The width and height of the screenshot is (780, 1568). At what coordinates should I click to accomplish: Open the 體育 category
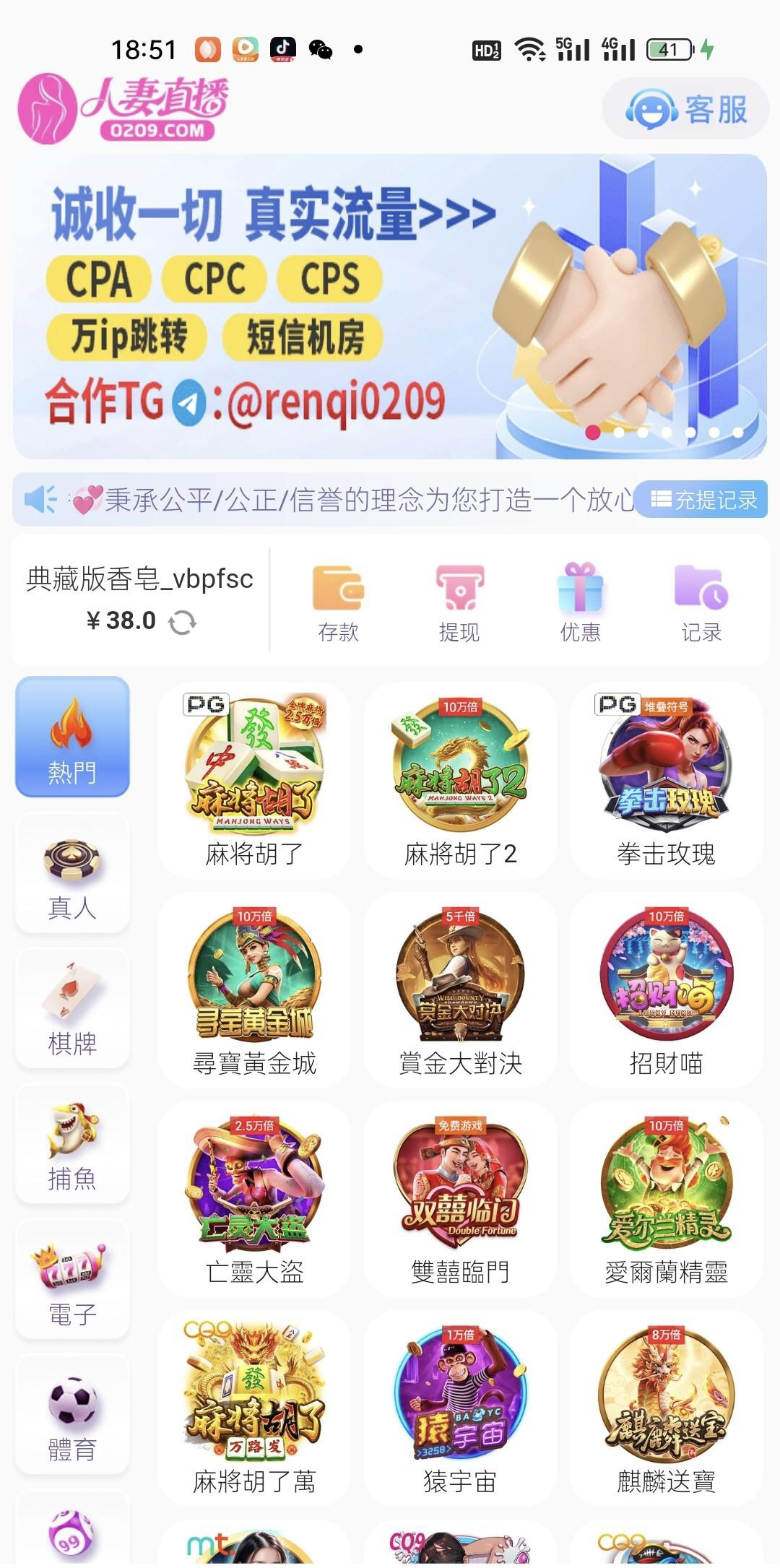tap(72, 1416)
